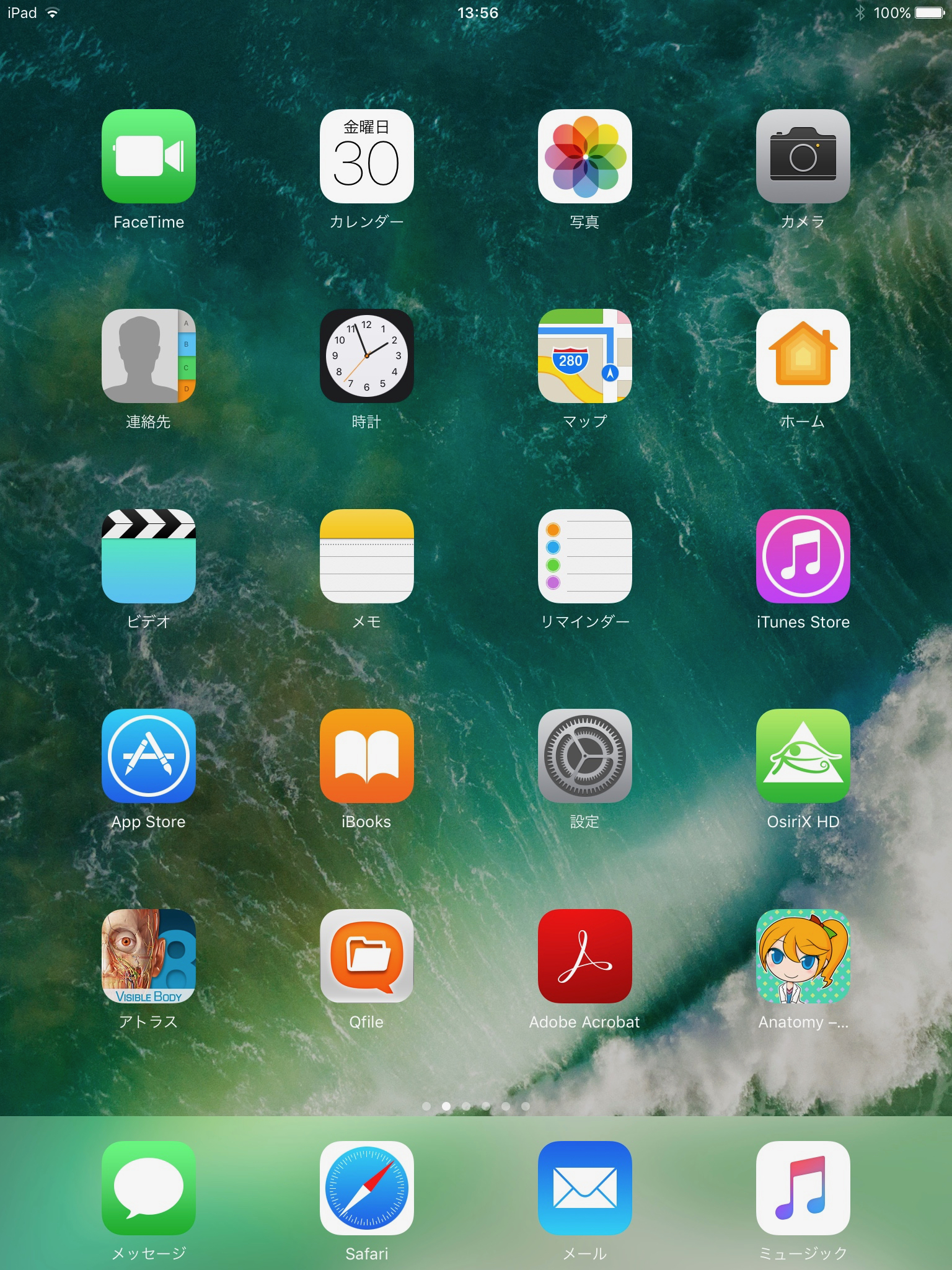952x1270 pixels.
Task: Open 連絡先 contacts
Action: (149, 356)
